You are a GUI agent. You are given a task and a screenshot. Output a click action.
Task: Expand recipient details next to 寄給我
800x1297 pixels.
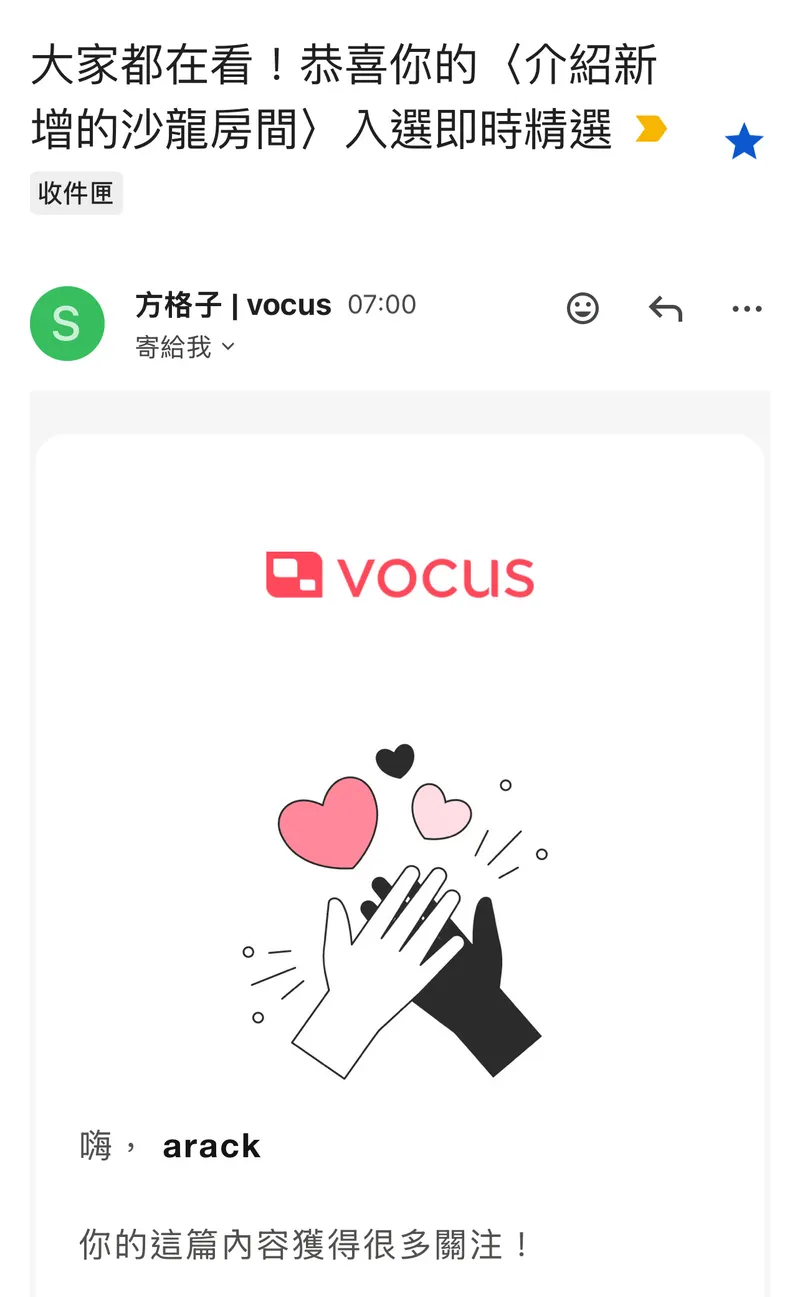click(x=227, y=347)
